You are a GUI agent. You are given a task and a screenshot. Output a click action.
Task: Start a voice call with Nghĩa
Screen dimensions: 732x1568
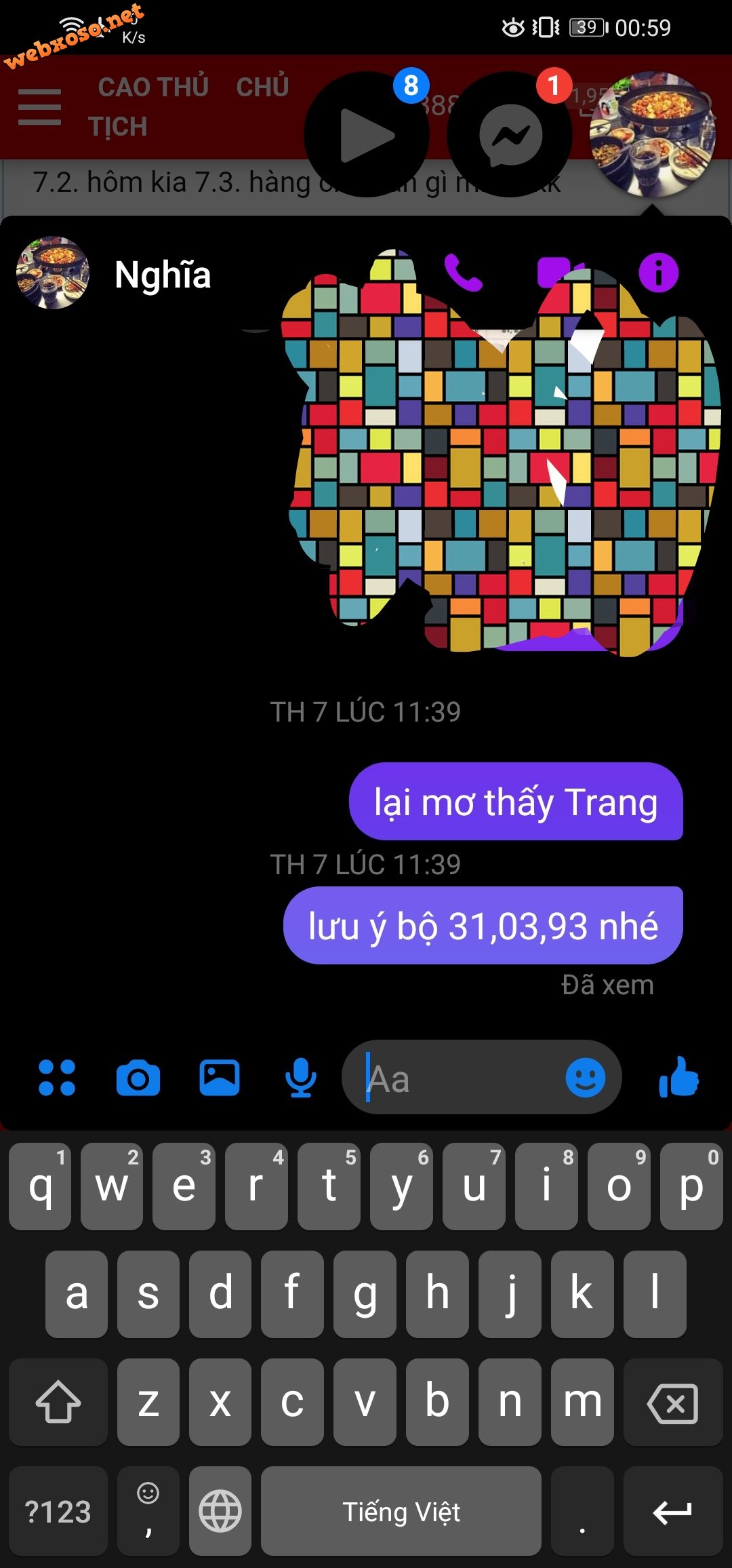463,273
